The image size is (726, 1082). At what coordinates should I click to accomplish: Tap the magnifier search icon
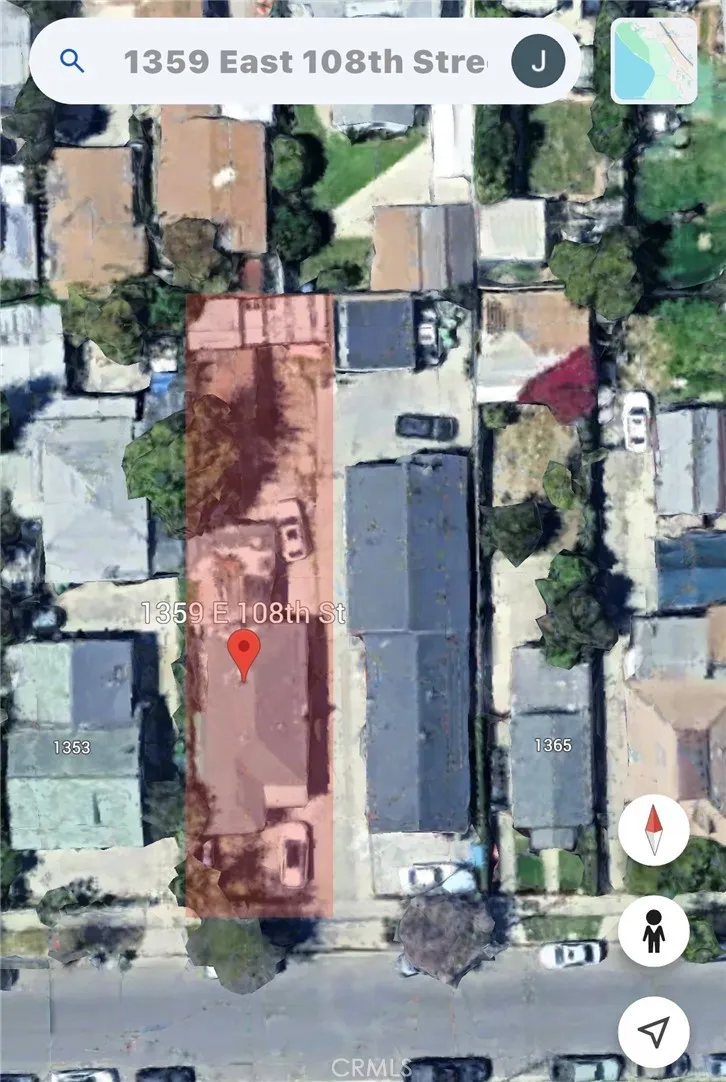click(72, 61)
